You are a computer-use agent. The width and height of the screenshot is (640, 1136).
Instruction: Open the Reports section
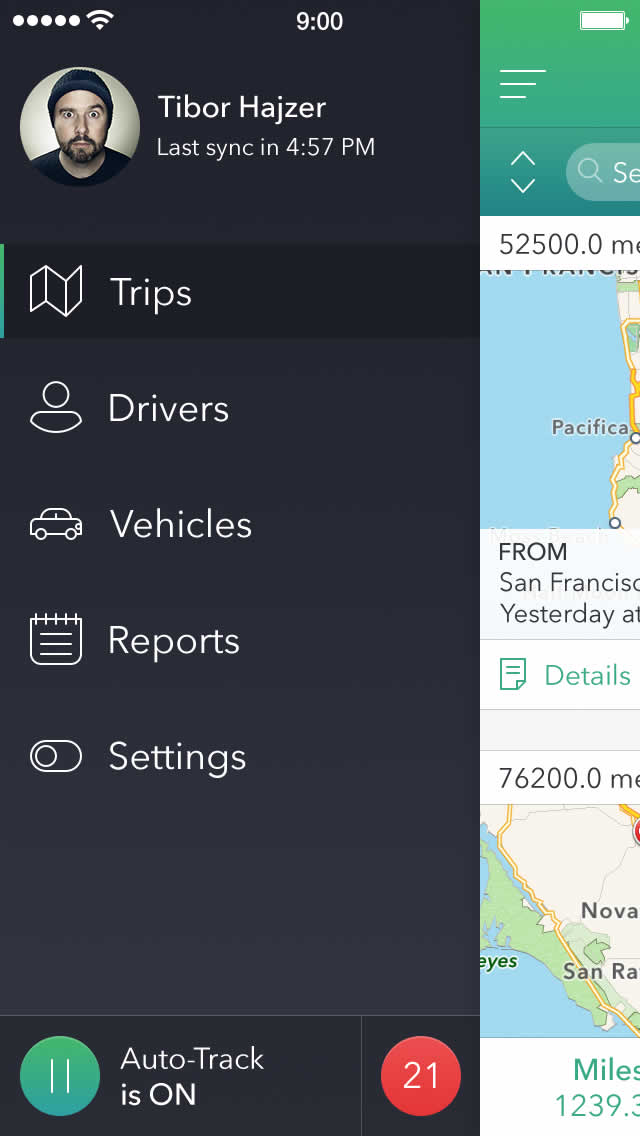click(173, 640)
